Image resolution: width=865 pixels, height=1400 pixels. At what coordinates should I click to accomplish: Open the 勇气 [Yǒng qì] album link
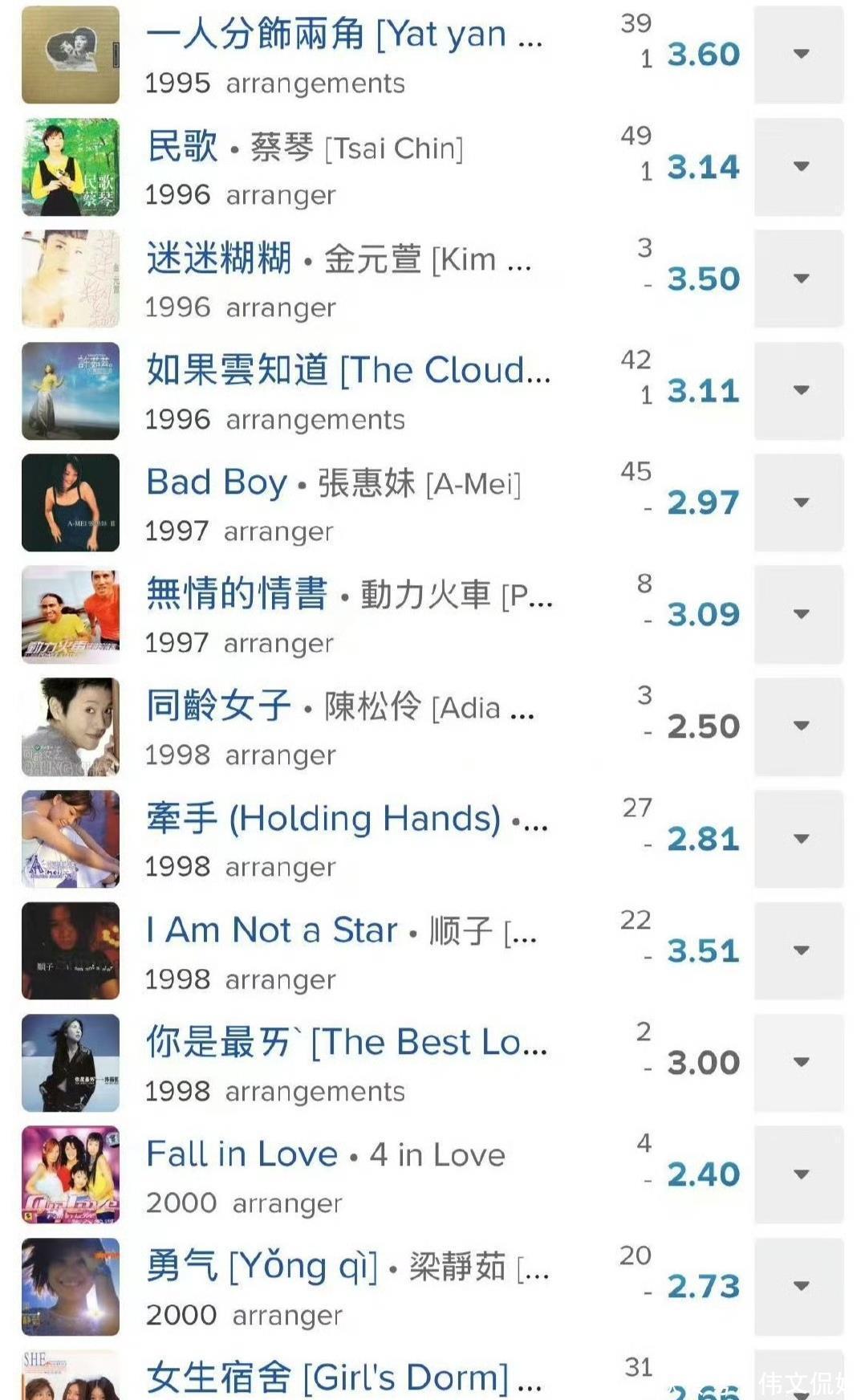[262, 1267]
